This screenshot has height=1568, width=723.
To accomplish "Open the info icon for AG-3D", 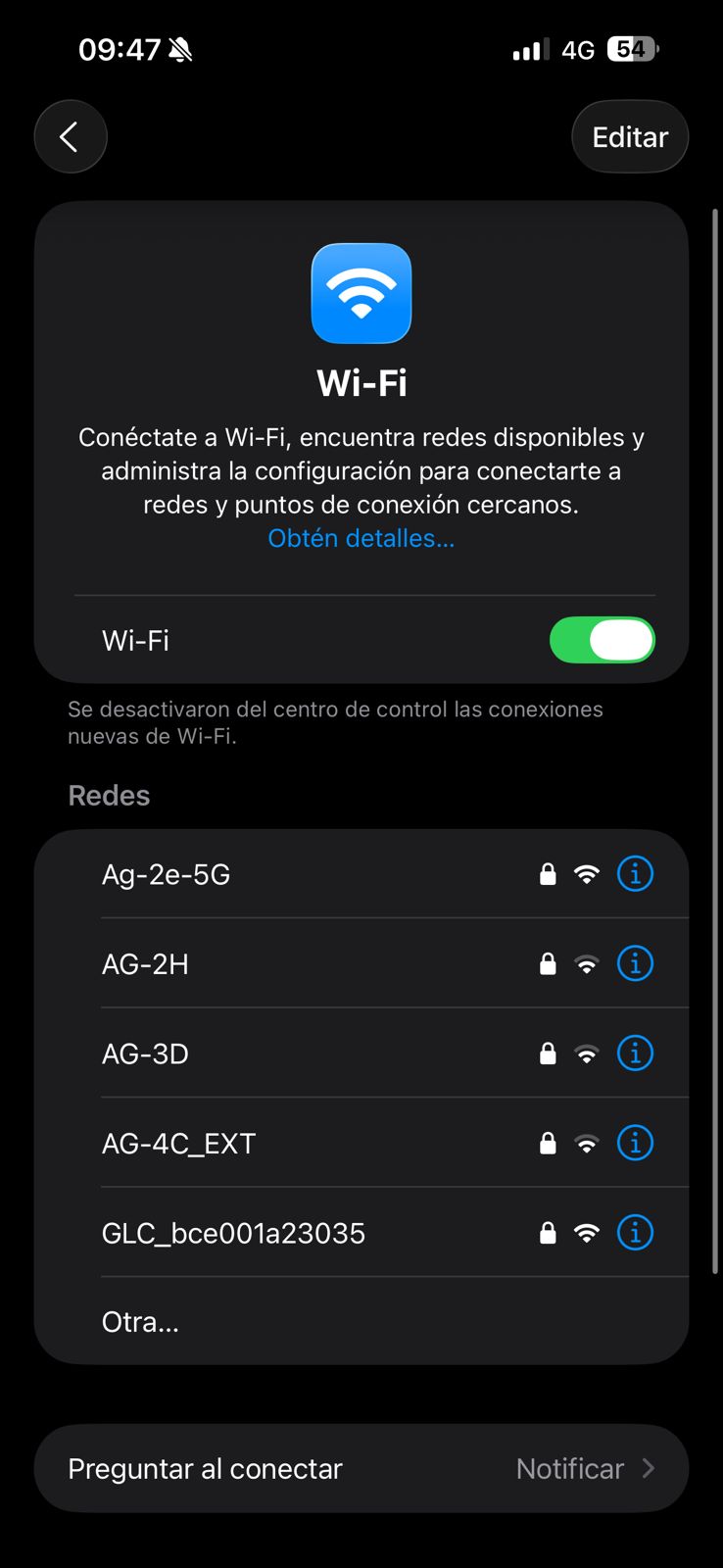I will tap(635, 1053).
